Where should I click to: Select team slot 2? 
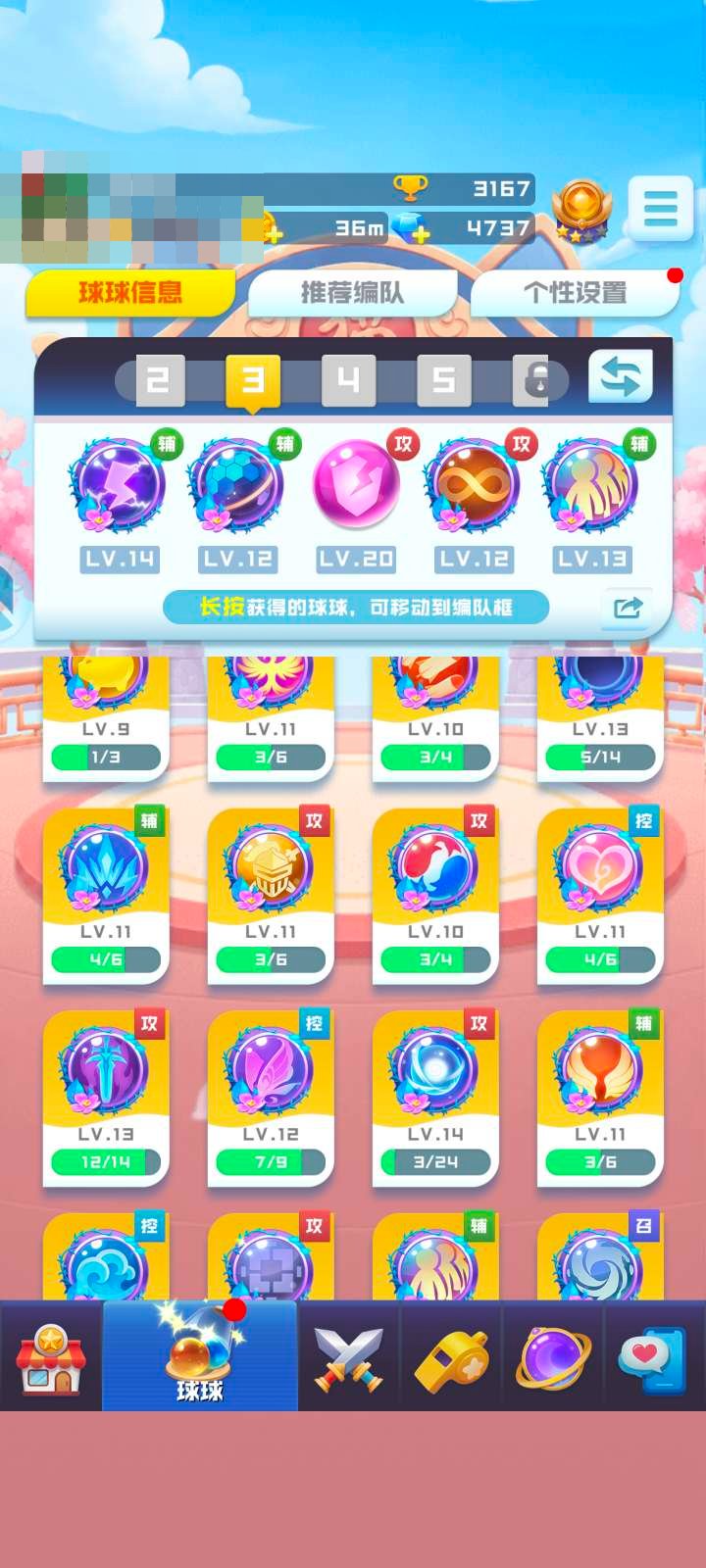[158, 380]
